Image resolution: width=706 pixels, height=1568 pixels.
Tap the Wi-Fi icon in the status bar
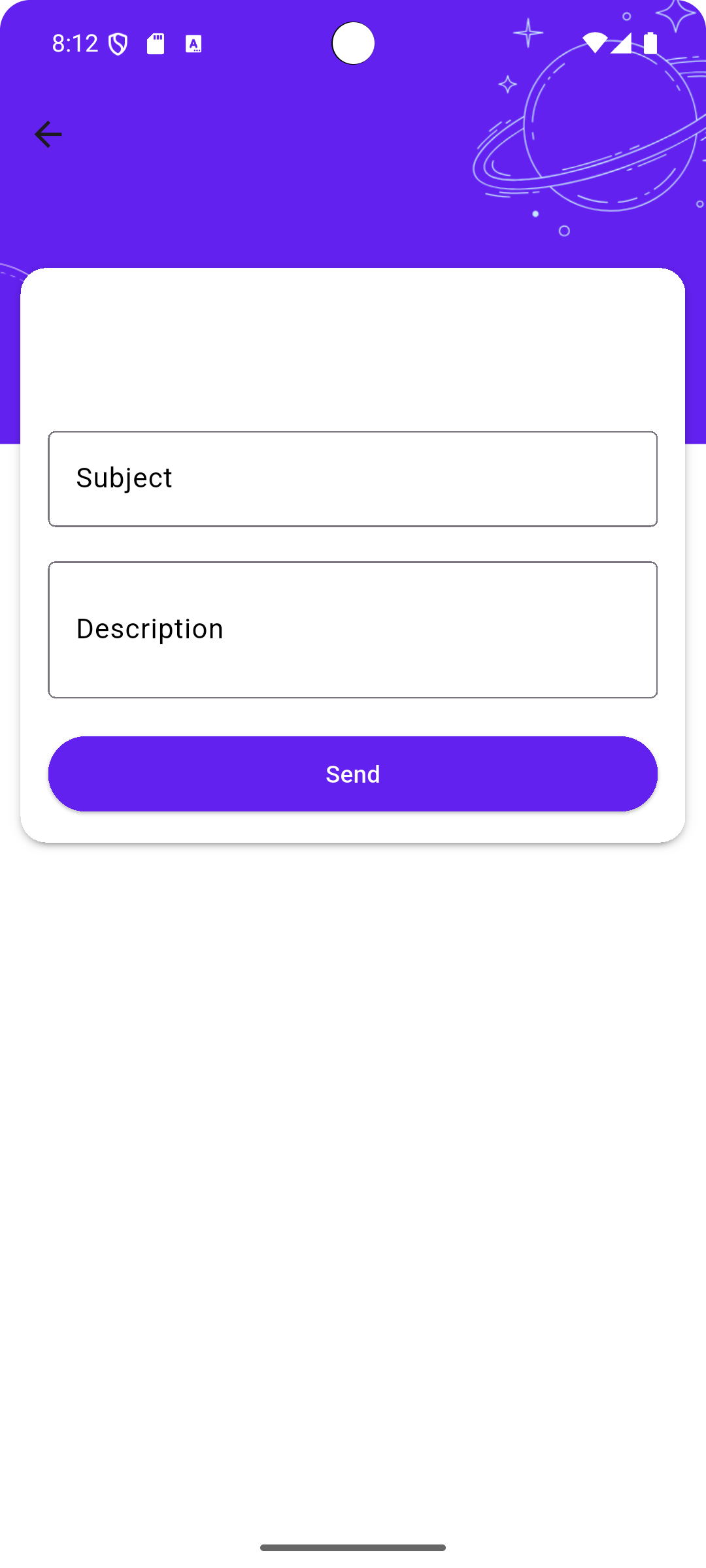click(x=594, y=42)
